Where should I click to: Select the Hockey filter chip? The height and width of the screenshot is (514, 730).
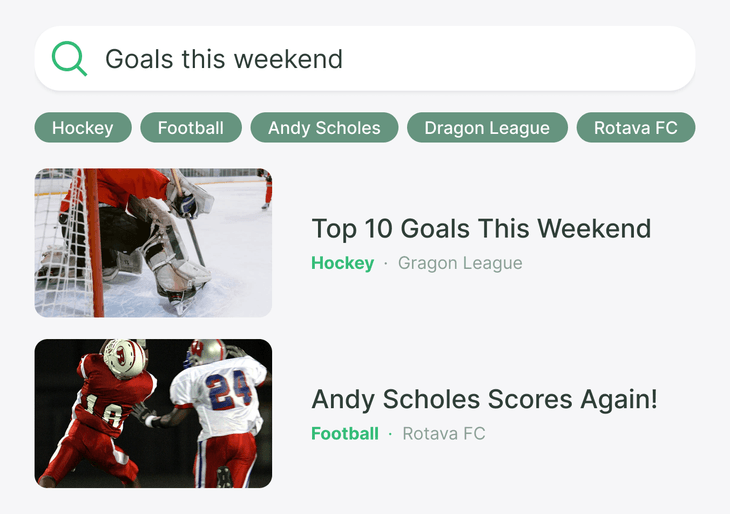point(83,128)
